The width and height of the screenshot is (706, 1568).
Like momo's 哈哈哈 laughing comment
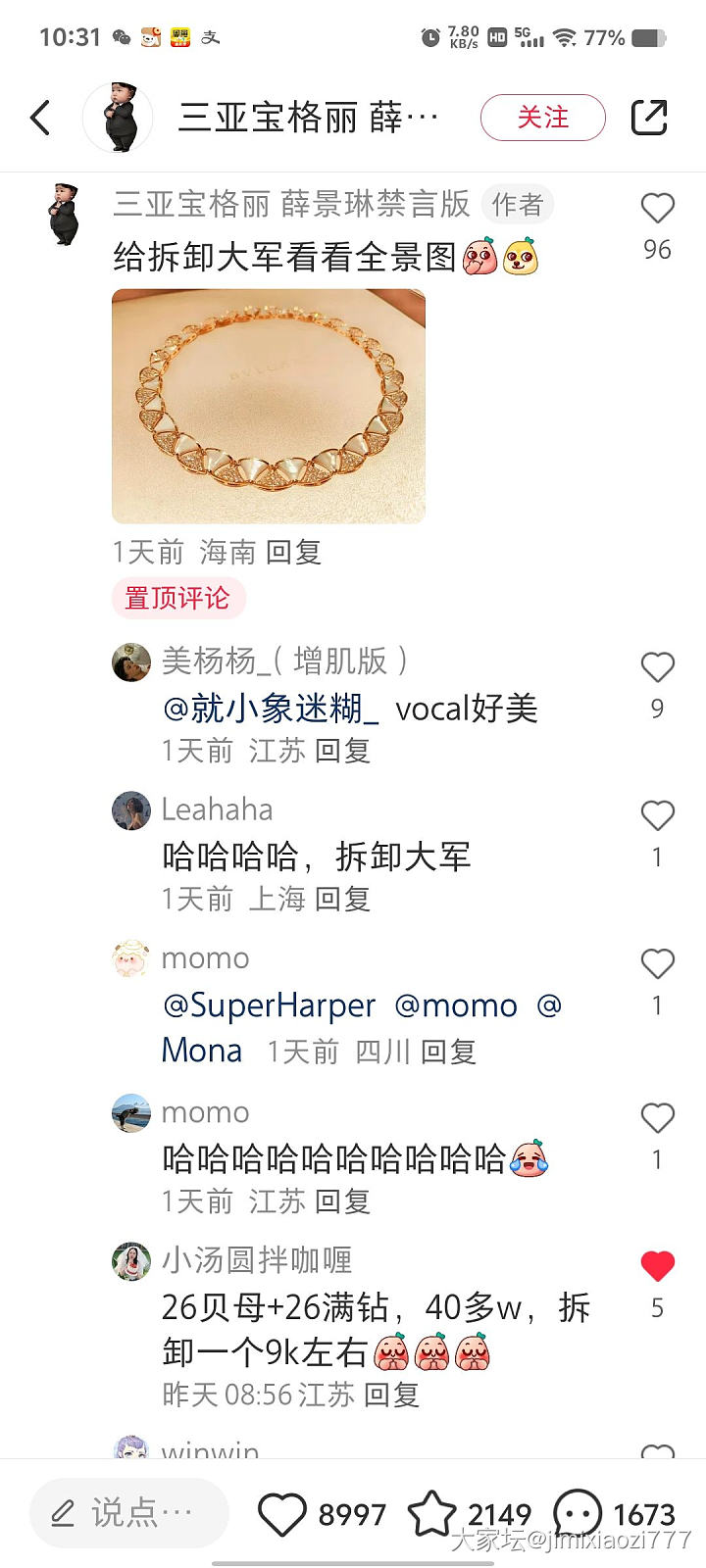coord(657,1118)
